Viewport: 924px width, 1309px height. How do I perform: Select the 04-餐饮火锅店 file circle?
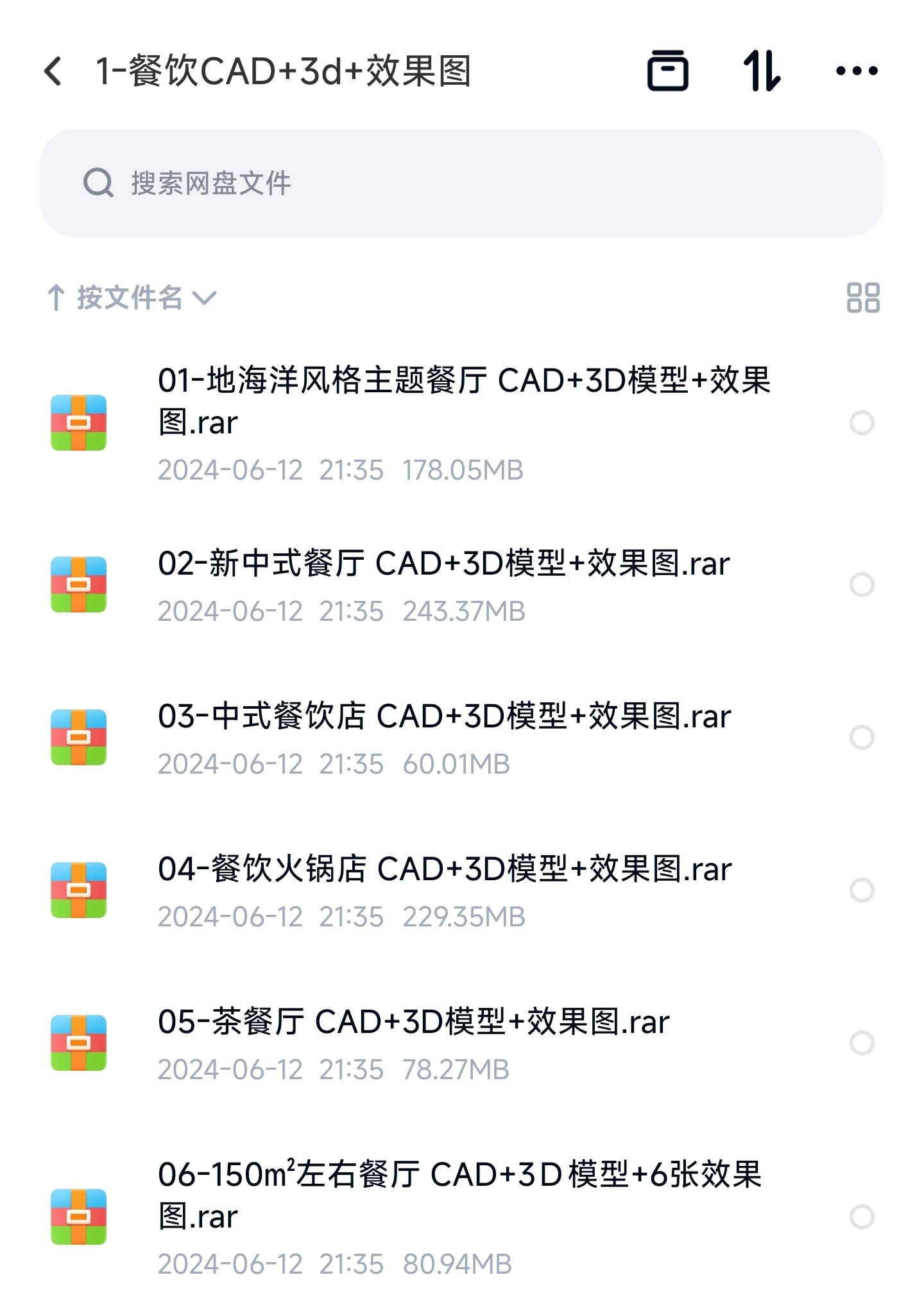pyautogui.click(x=862, y=890)
